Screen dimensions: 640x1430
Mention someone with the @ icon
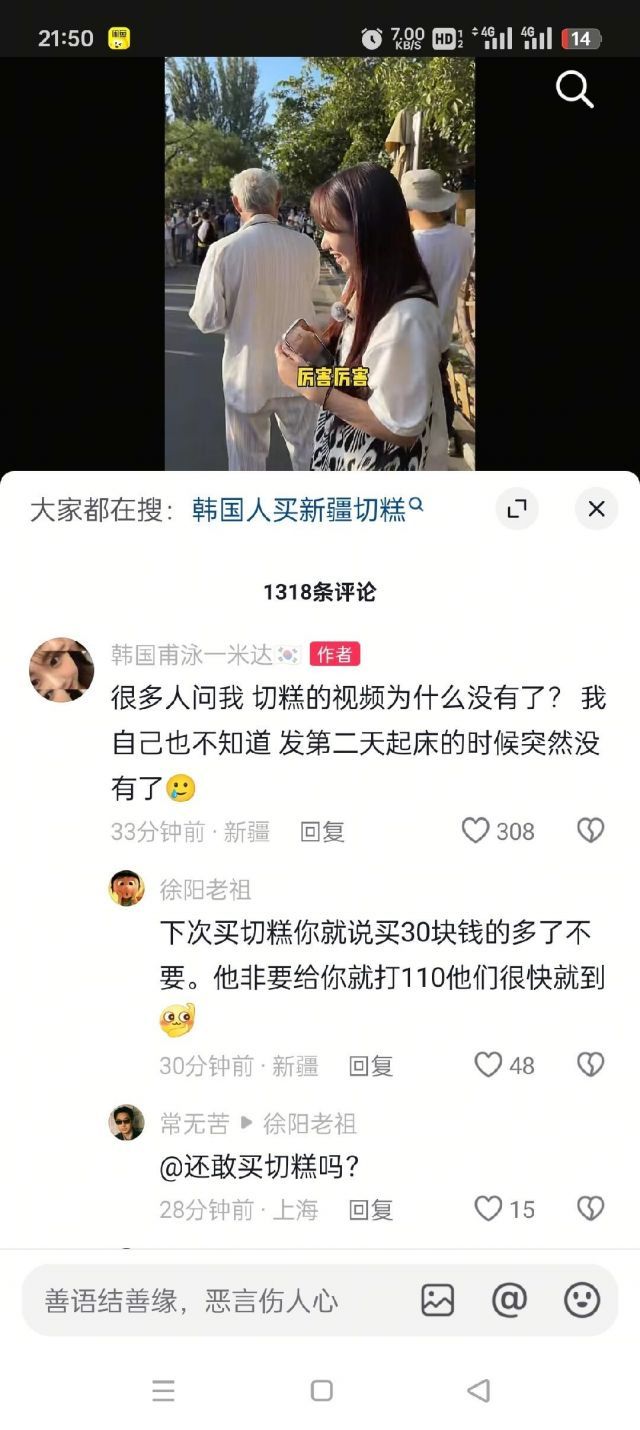(509, 1300)
